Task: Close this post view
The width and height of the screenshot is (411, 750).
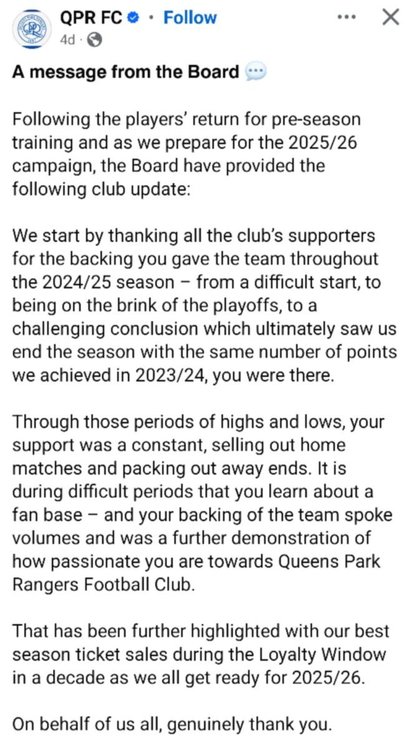Action: pyautogui.click(x=391, y=17)
